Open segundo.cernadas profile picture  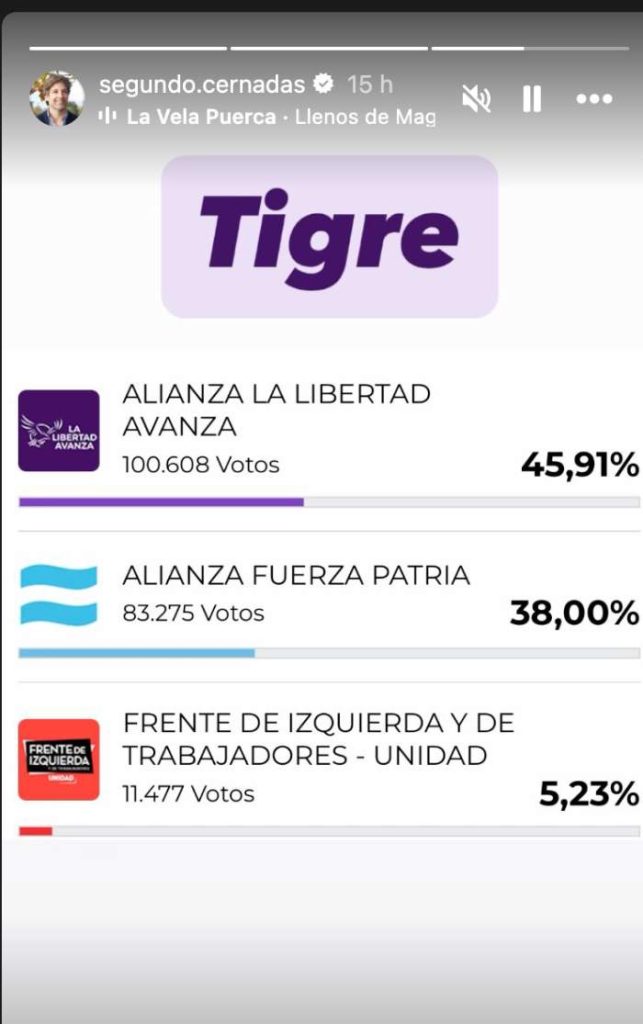[x=57, y=99]
